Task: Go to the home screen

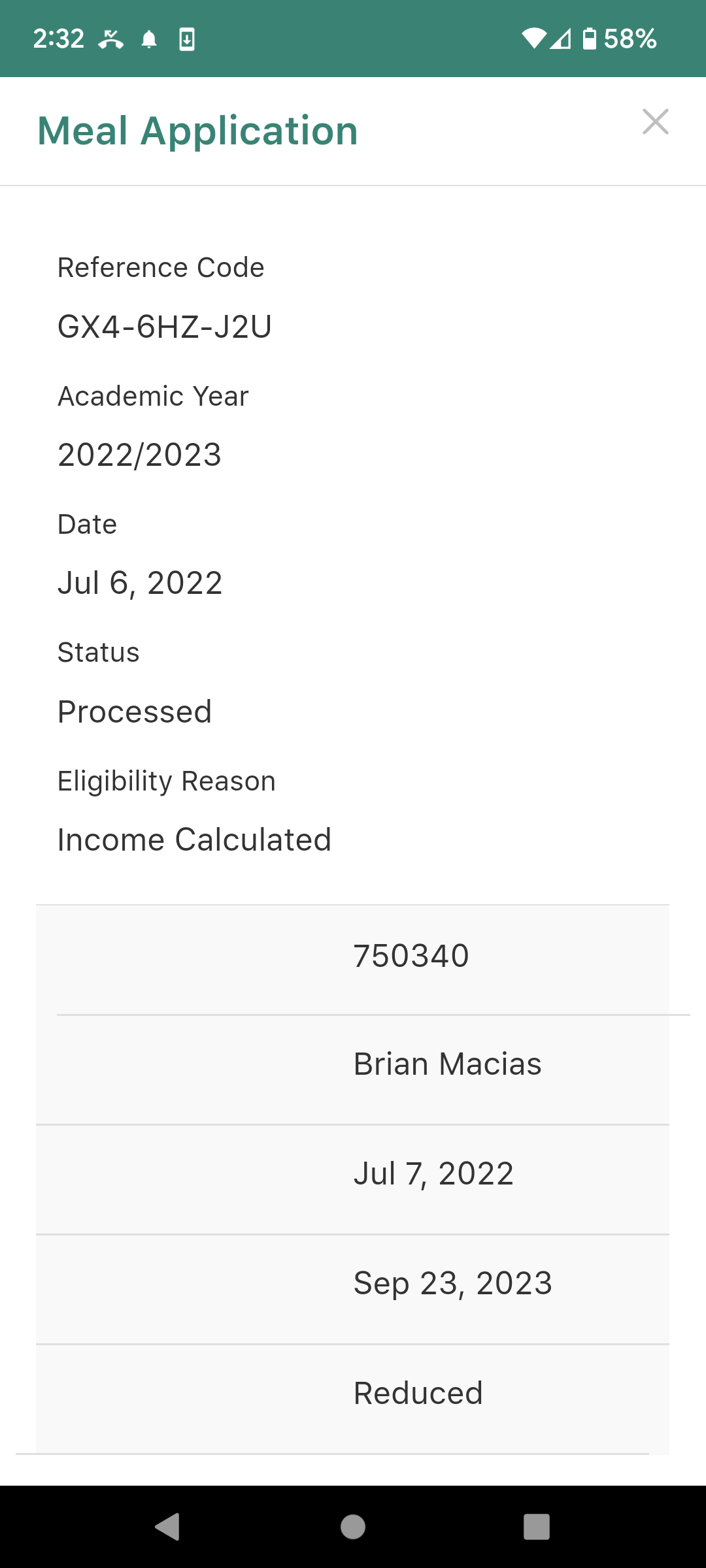Action: pos(353,1527)
